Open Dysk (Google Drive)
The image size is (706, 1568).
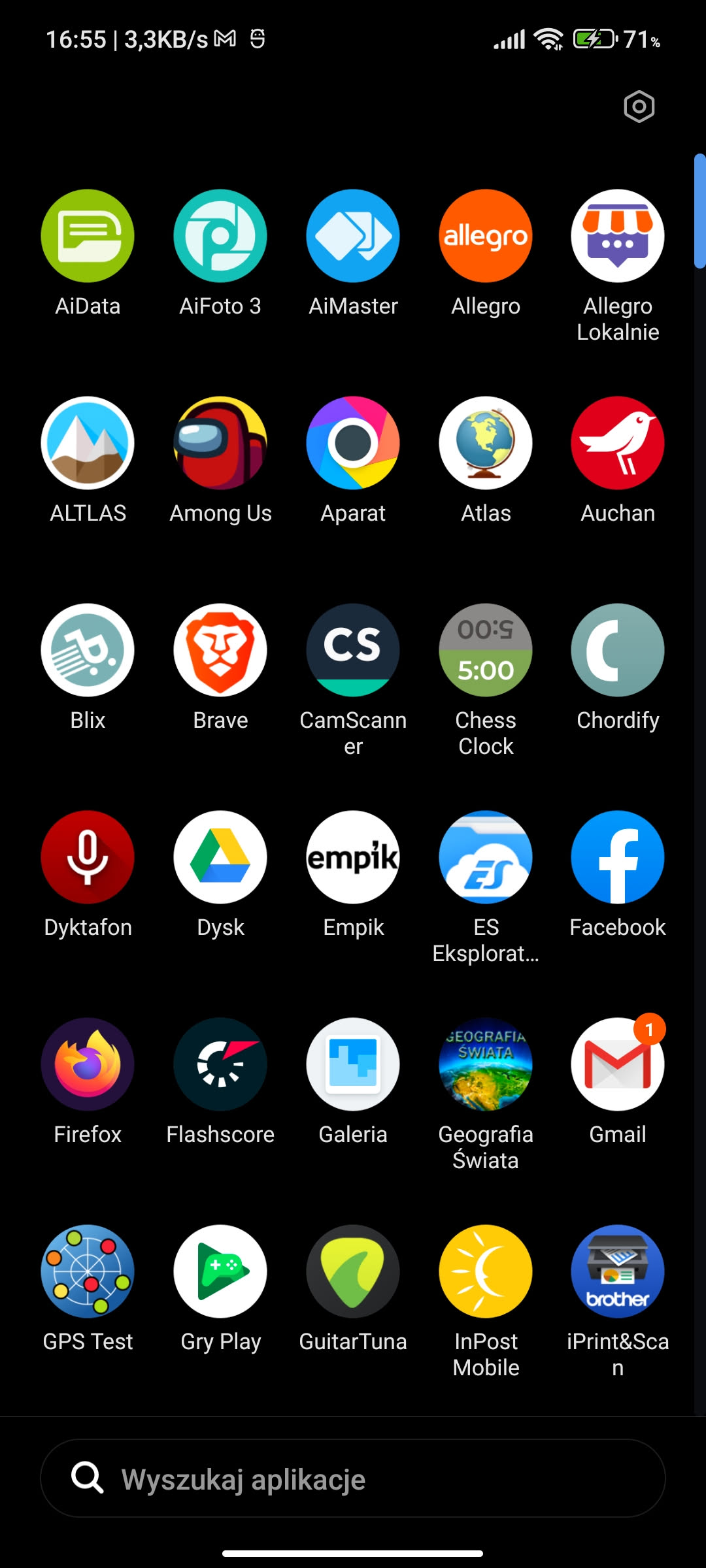(x=220, y=857)
